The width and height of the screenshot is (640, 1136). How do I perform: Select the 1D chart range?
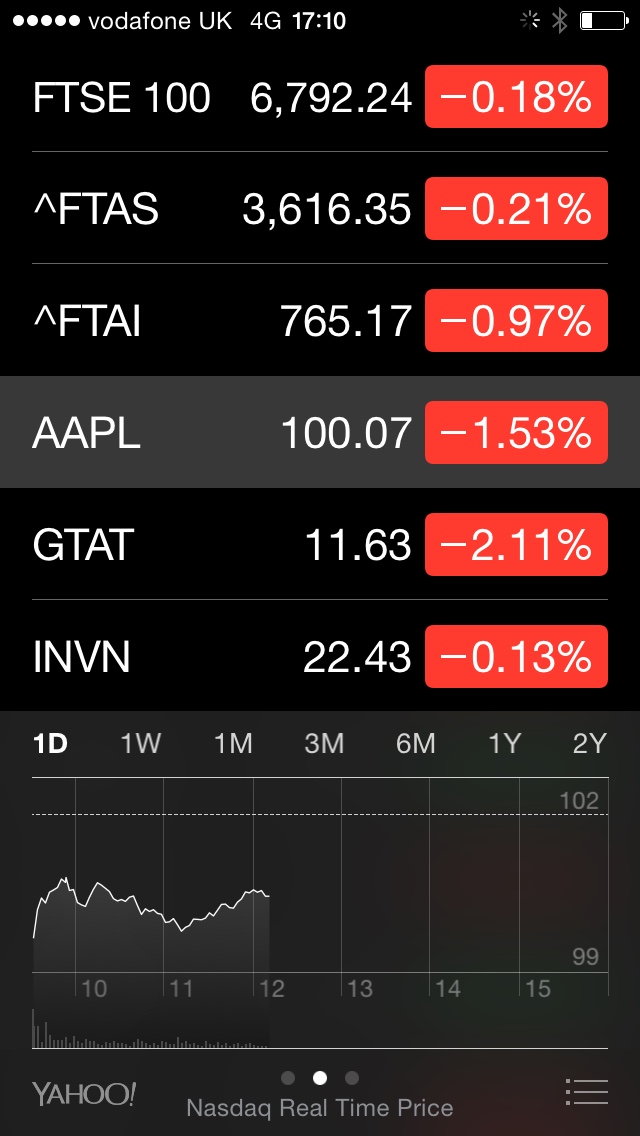coord(50,743)
